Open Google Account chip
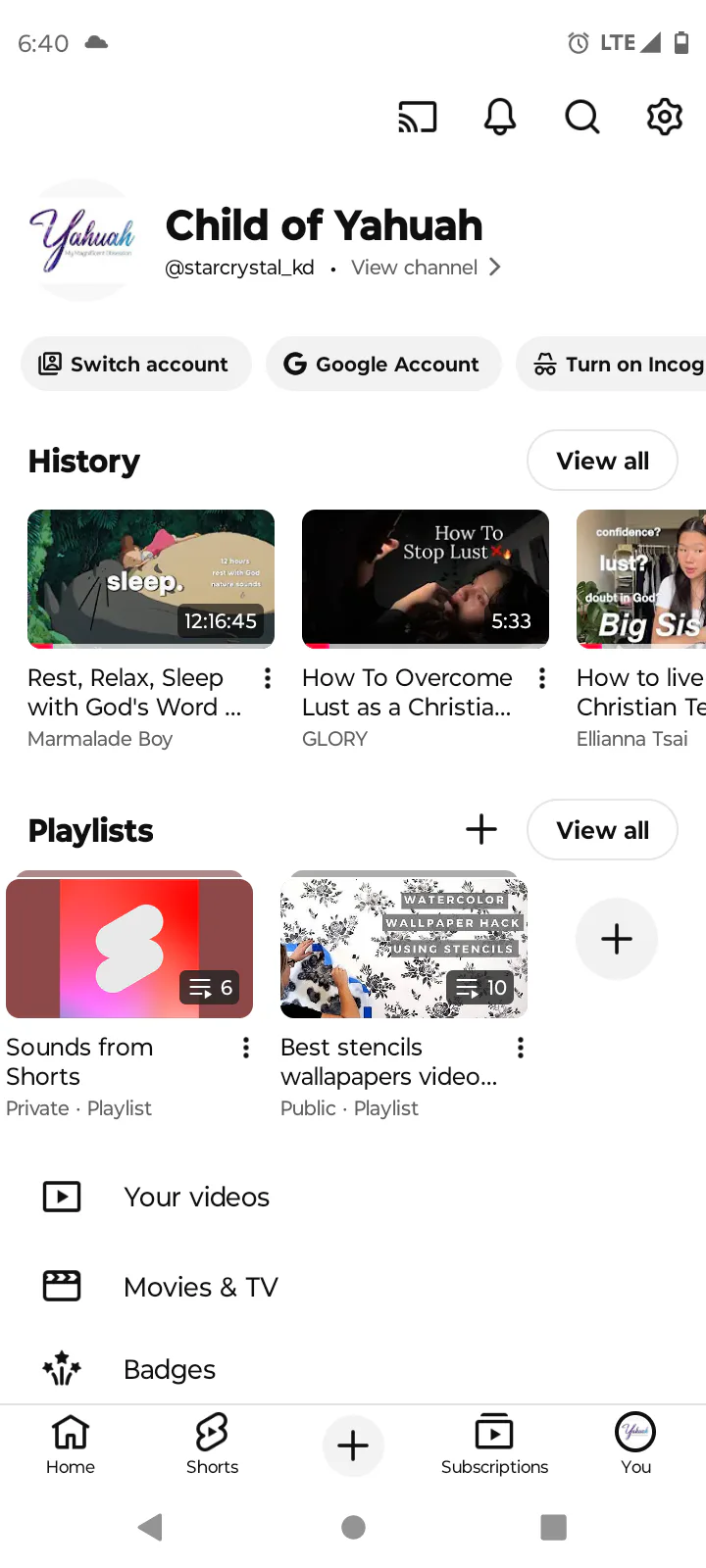Viewport: 706px width, 1568px height. coord(383,364)
